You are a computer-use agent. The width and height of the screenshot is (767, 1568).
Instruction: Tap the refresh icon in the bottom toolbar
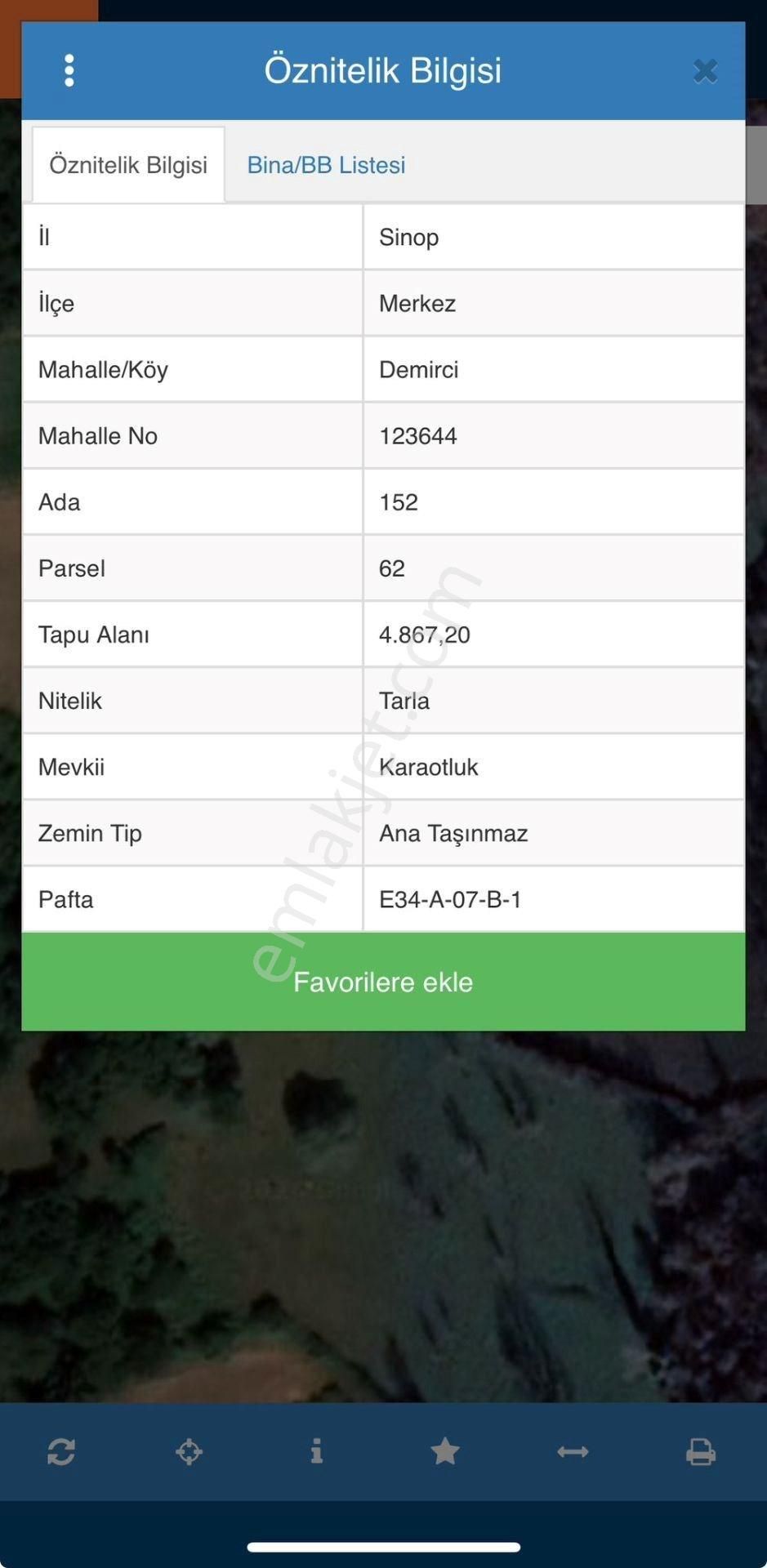pos(61,1451)
